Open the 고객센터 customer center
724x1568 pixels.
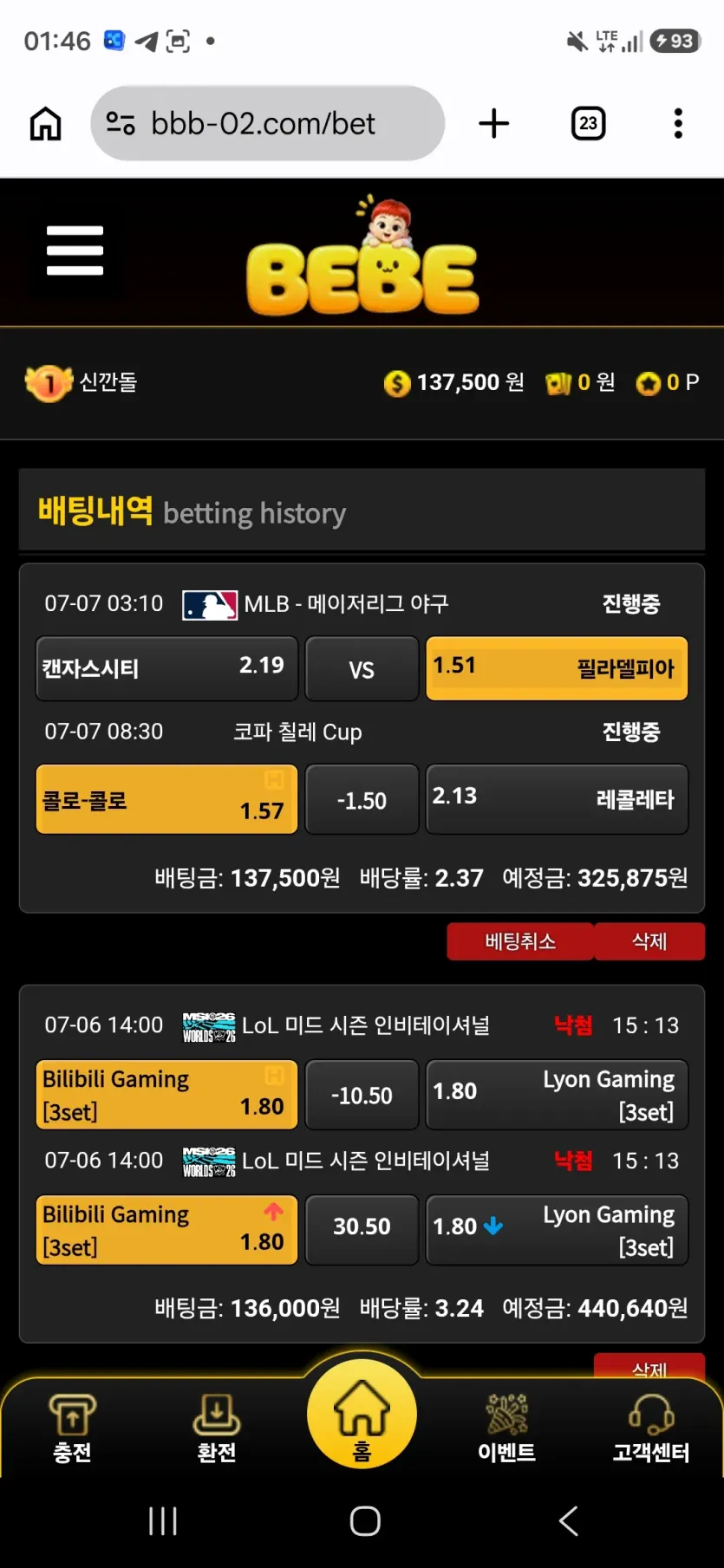tap(651, 1428)
